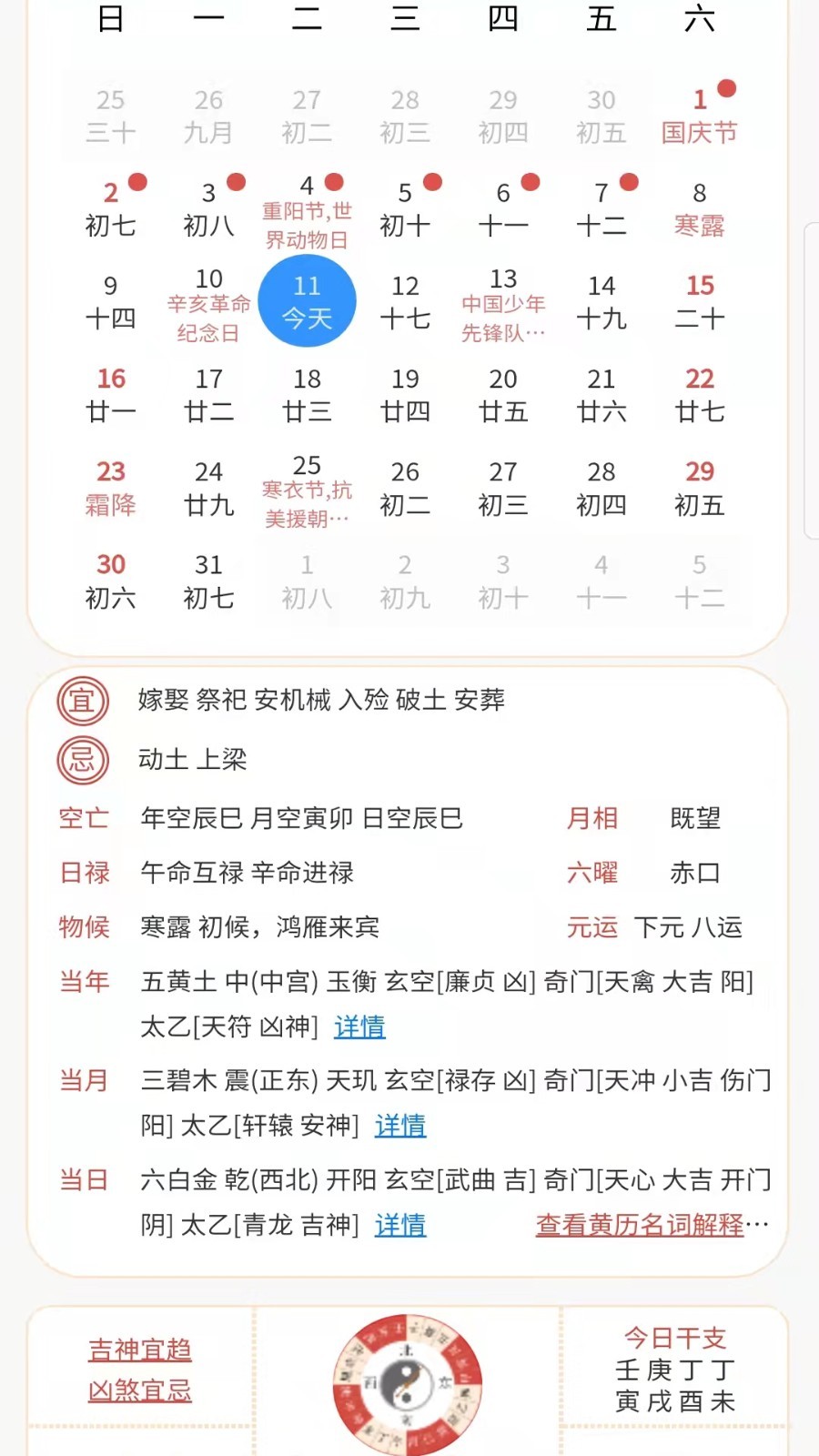Viewport: 819px width, 1456px height.
Task: Select October 4 Chongyang Festival date
Action: click(x=307, y=212)
